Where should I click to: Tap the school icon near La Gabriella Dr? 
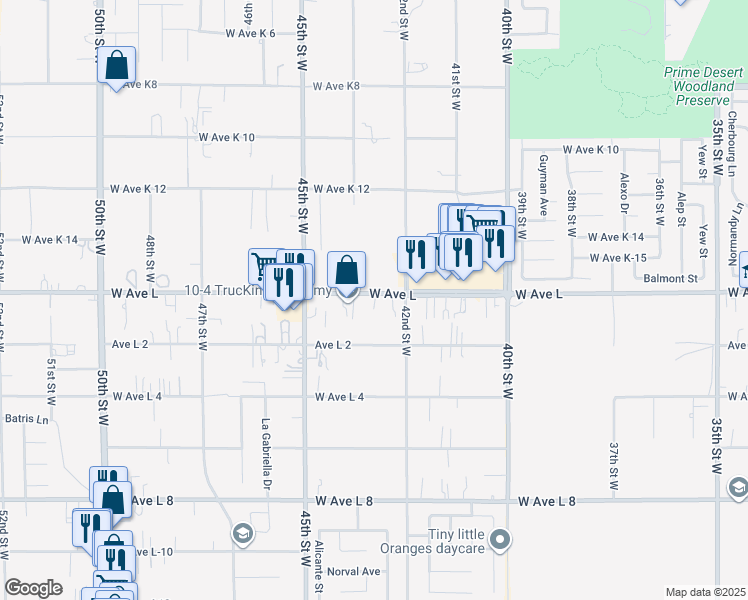pos(241,533)
